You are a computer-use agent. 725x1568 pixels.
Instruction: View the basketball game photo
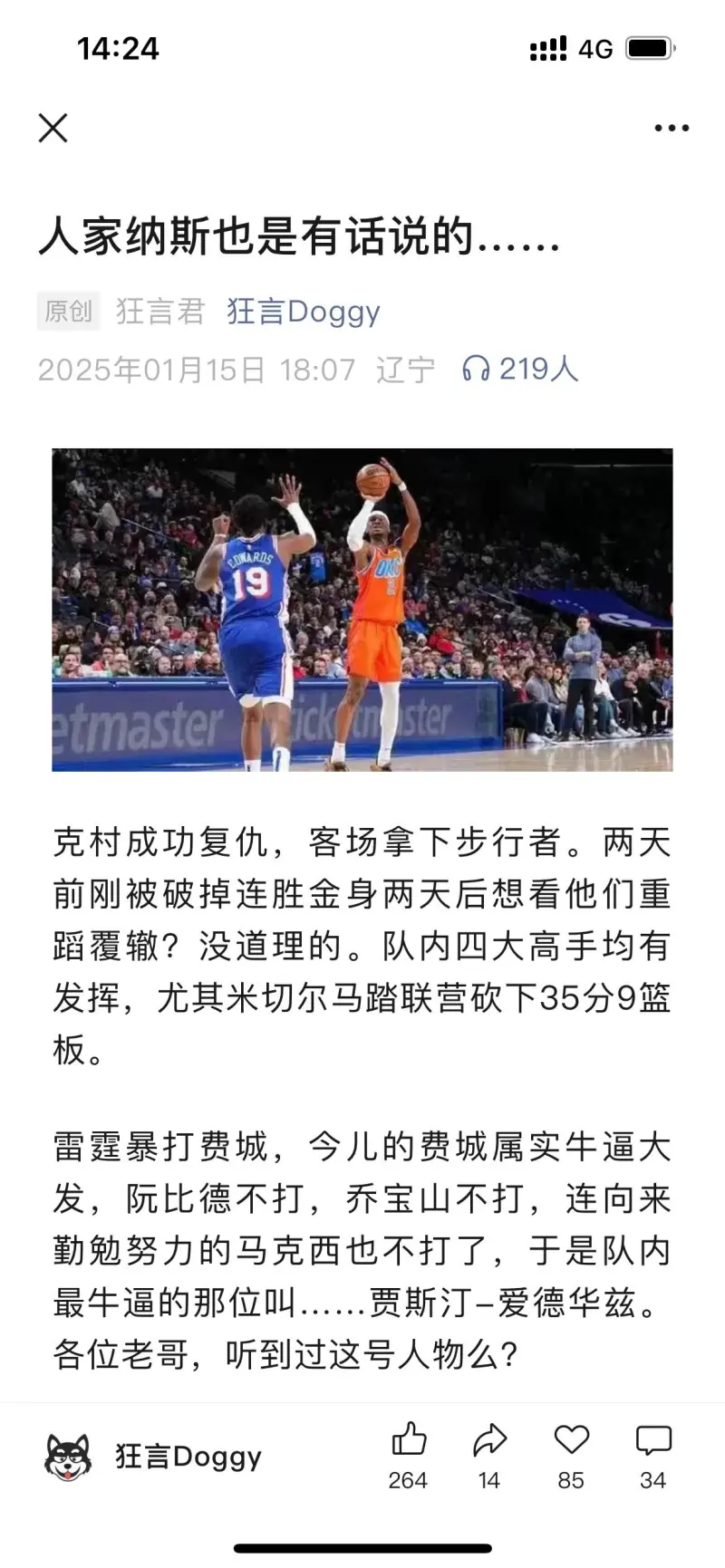click(x=362, y=610)
